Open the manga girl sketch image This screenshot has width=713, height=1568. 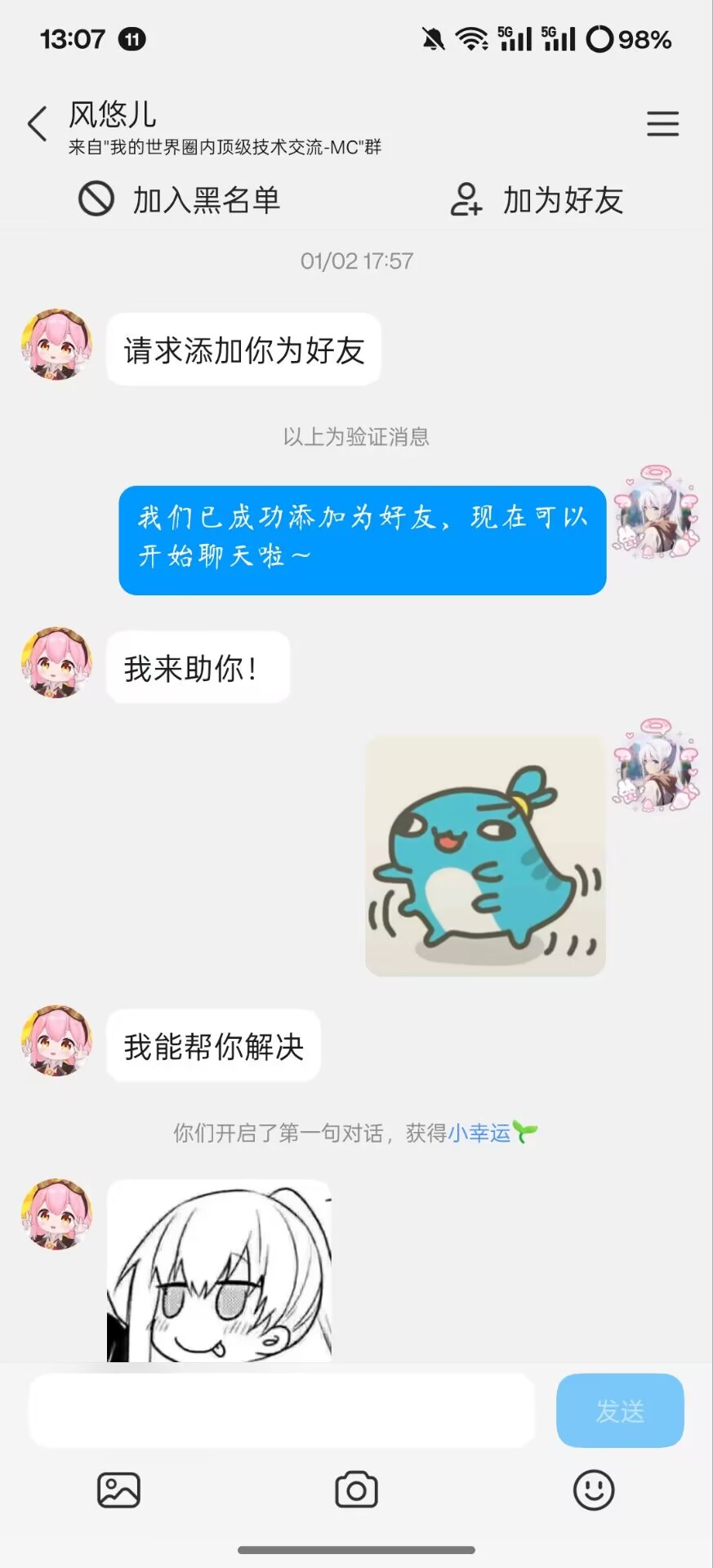point(219,1271)
